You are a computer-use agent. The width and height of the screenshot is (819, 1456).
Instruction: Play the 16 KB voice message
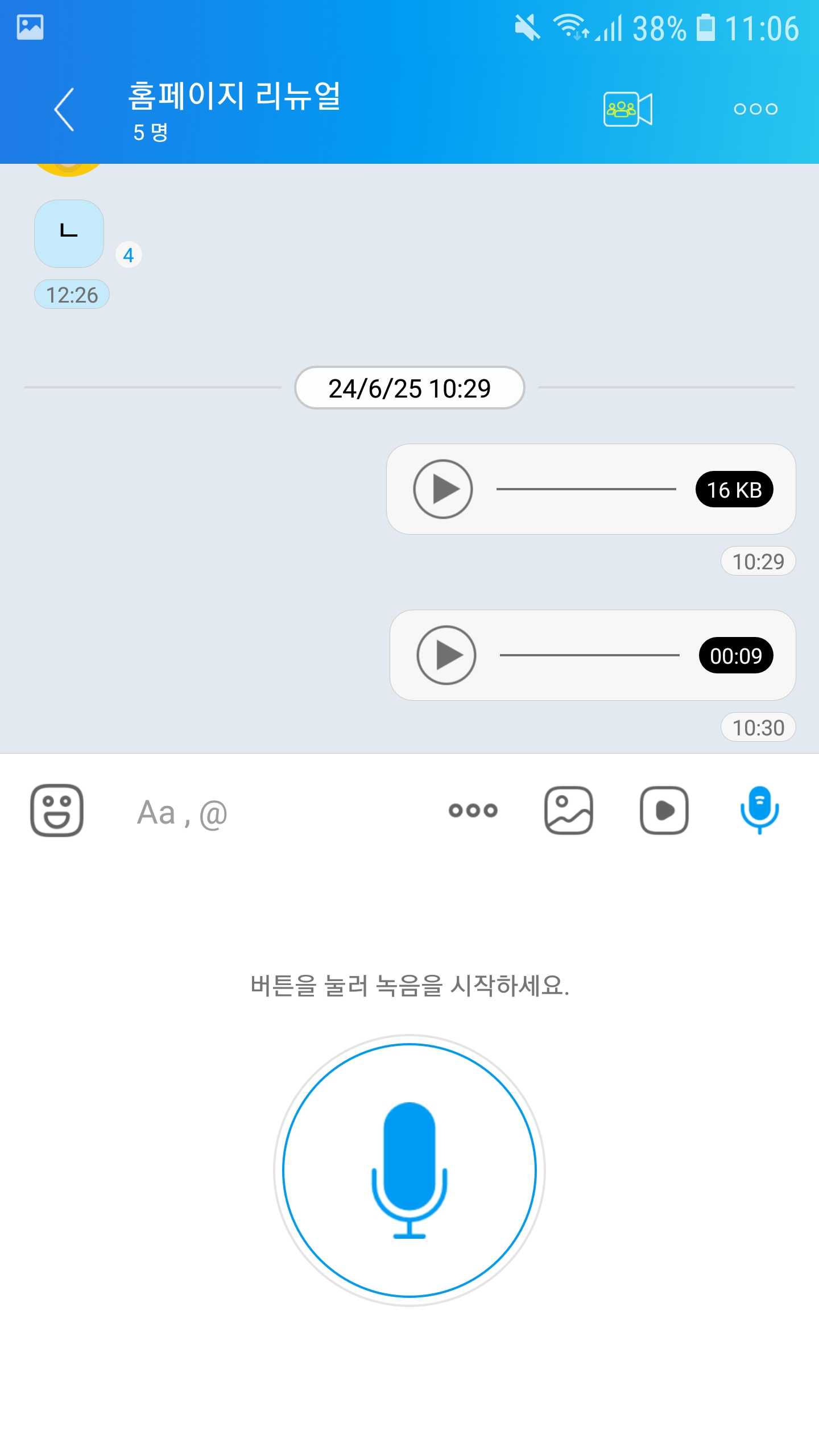coord(443,489)
